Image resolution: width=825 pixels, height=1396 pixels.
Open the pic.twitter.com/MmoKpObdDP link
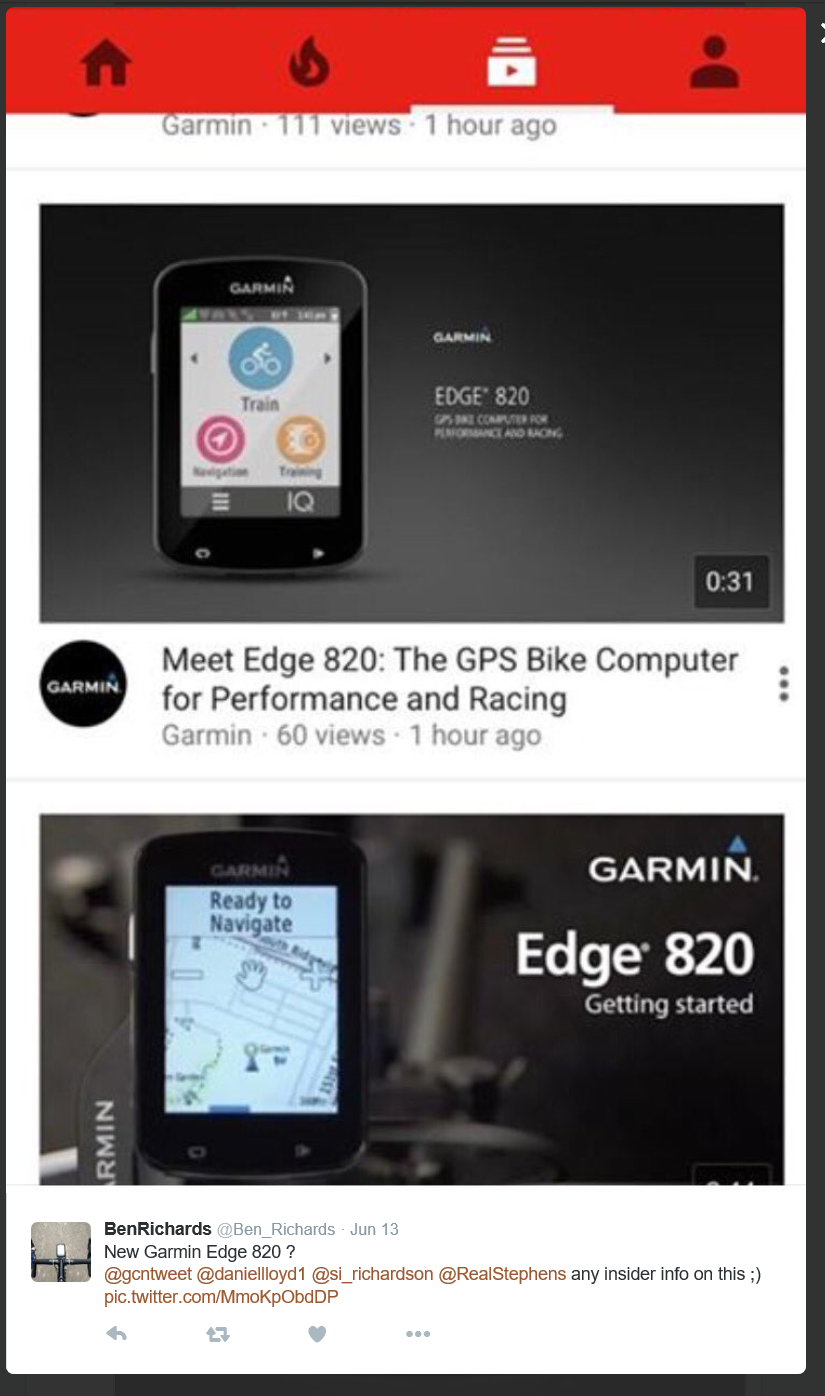221,1297
